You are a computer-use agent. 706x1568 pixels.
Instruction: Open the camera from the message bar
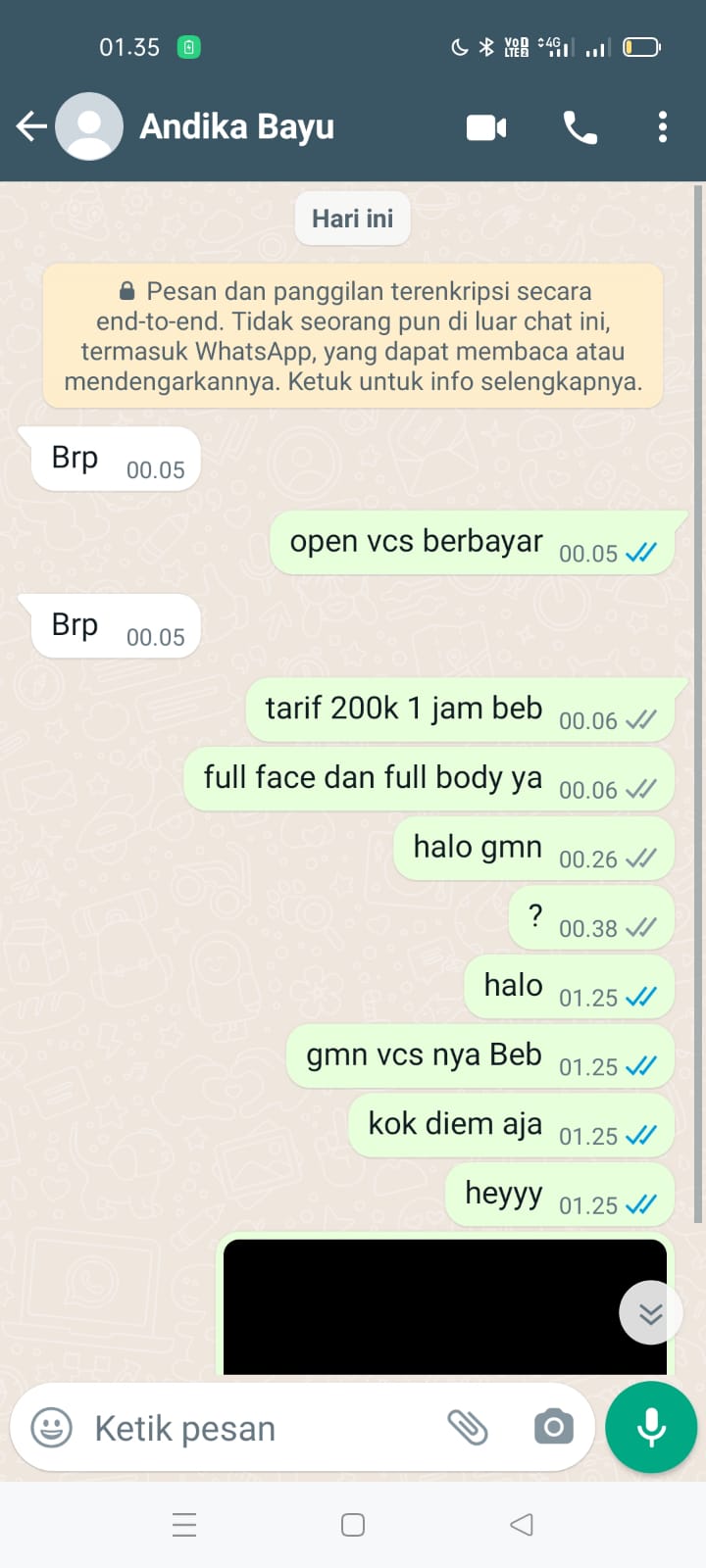coord(554,1428)
